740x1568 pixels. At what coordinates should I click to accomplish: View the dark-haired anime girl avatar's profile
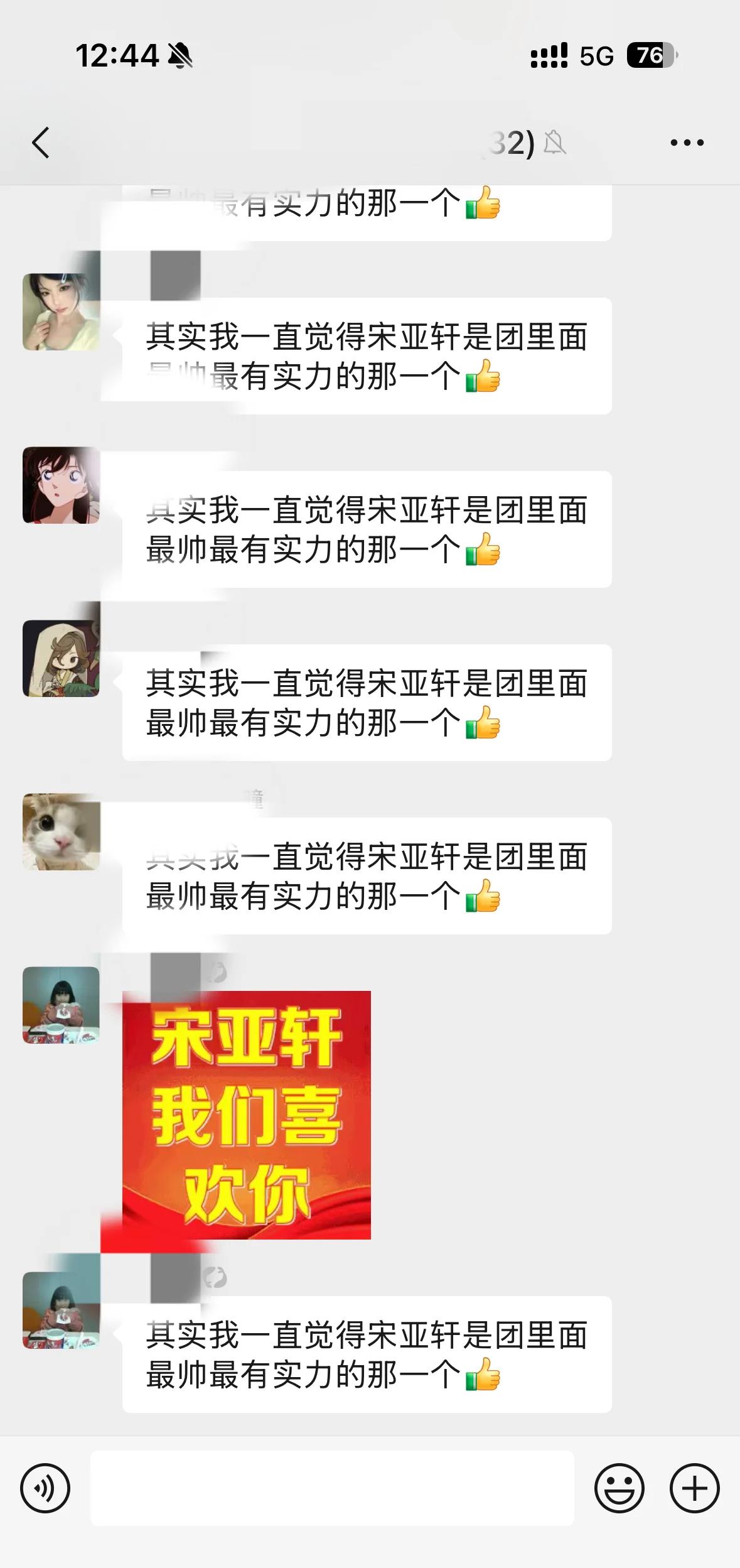(61, 485)
